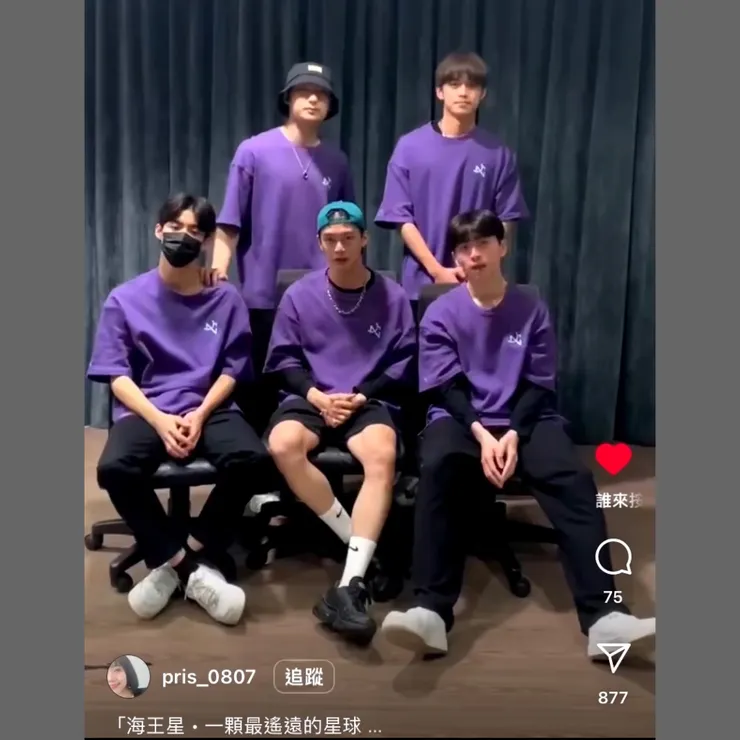Open the comments on this reel
Image resolution: width=740 pixels, height=740 pixels.
613,557
